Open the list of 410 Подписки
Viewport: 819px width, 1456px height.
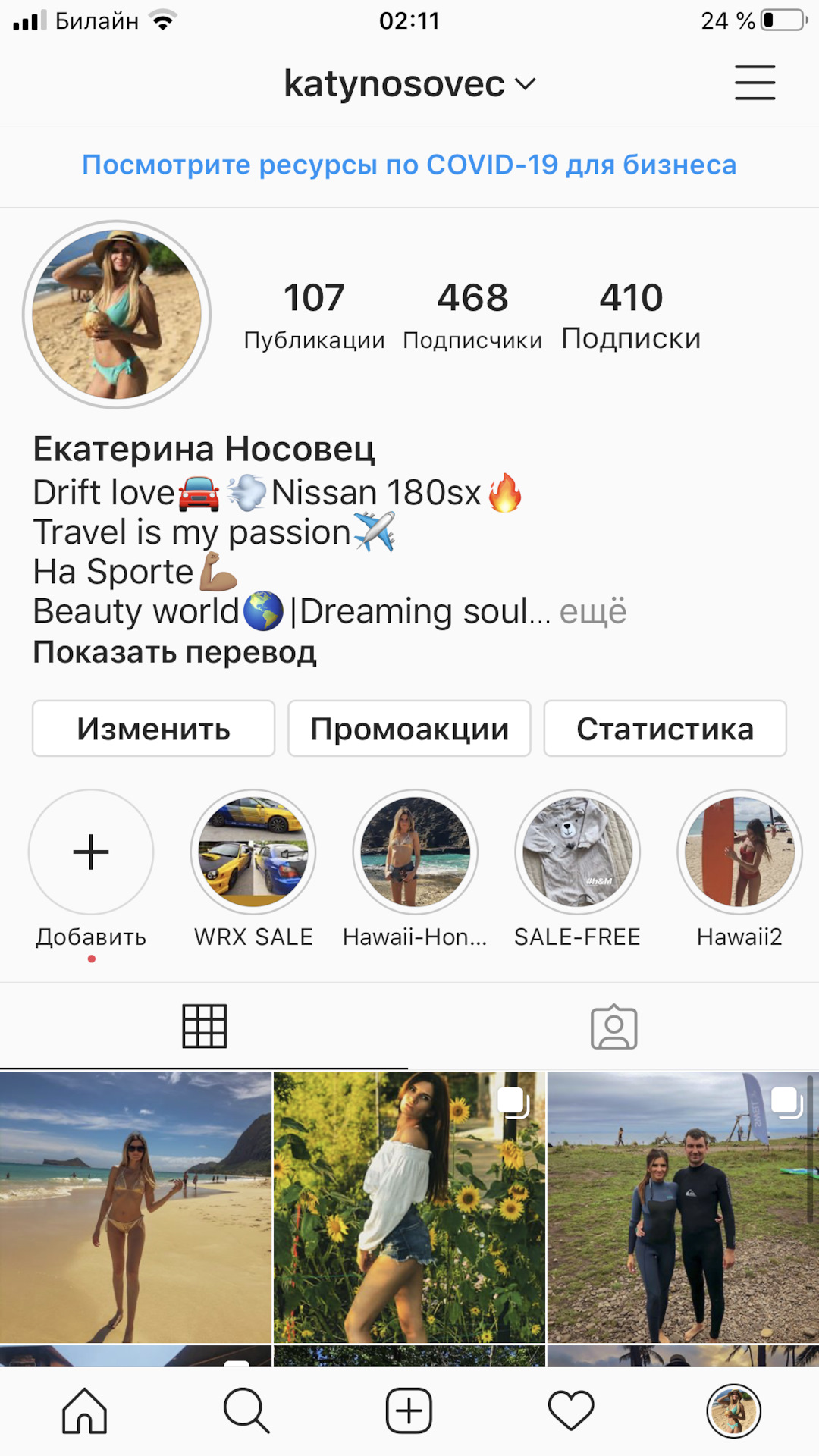[x=631, y=315]
